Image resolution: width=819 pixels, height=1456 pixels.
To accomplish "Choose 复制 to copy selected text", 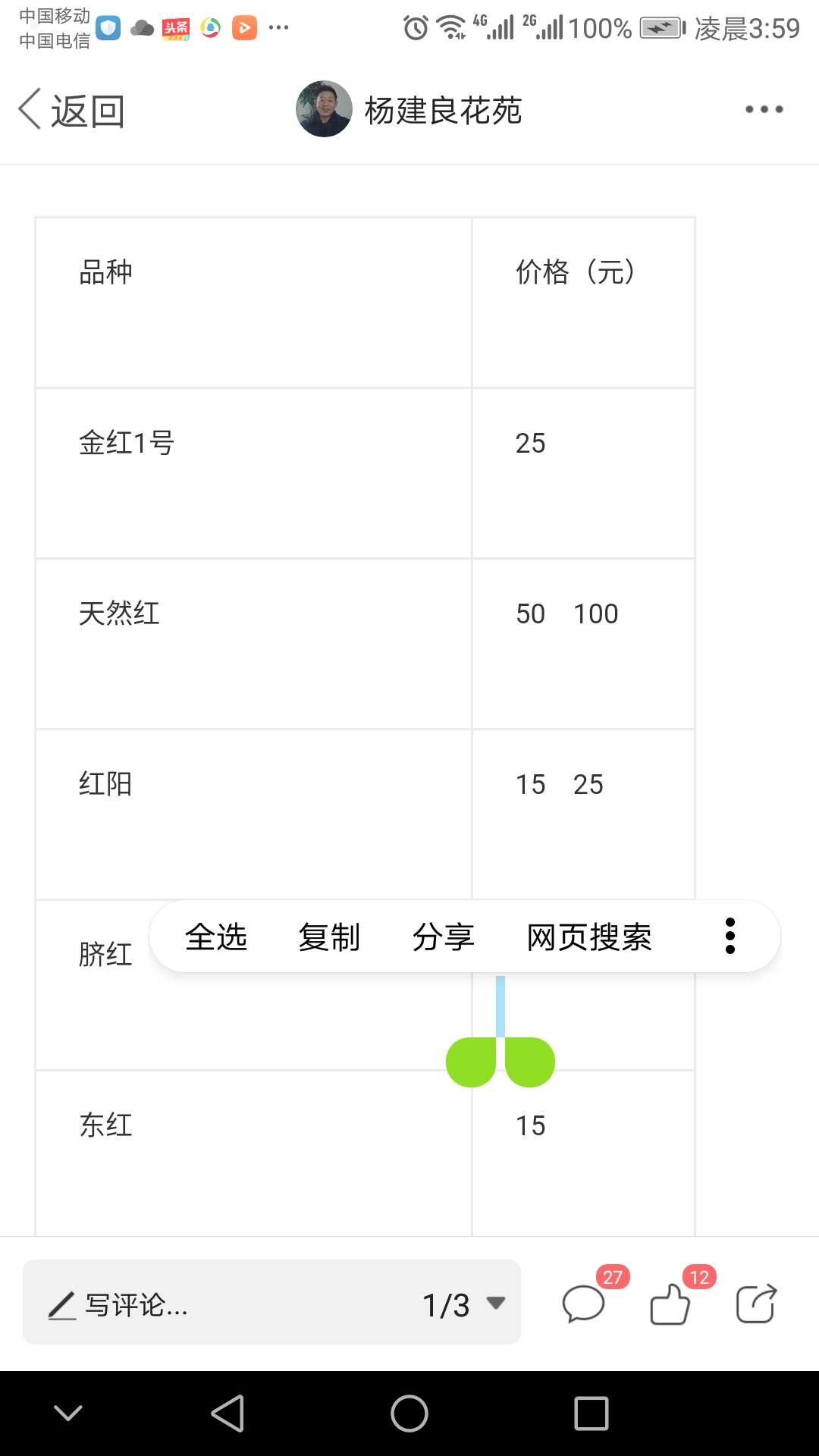I will point(329,937).
